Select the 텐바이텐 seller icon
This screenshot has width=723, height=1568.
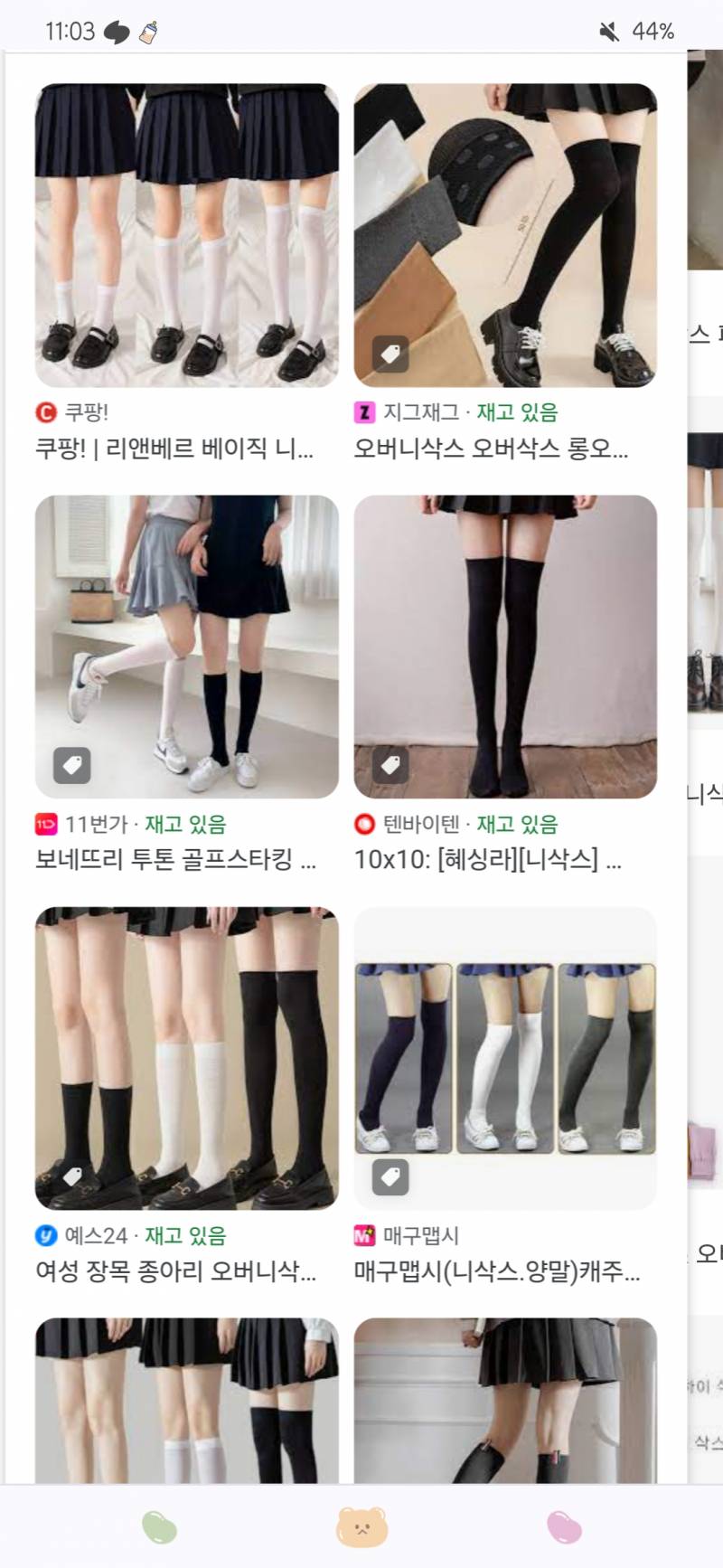coord(364,825)
